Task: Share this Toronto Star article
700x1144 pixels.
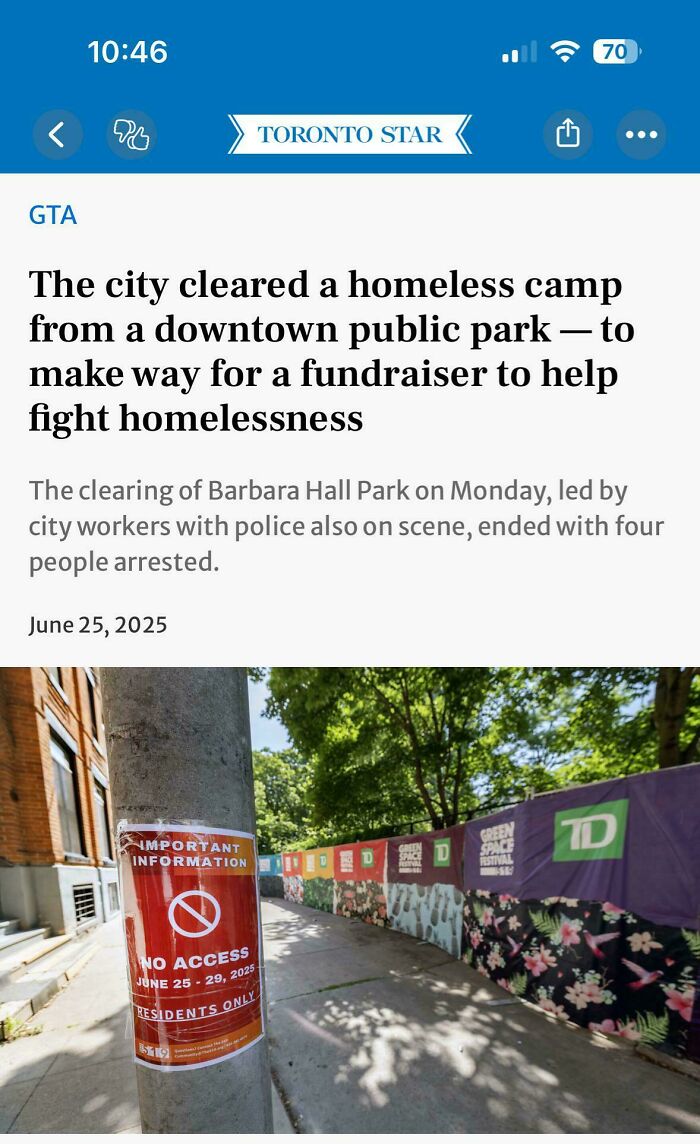Action: pos(567,134)
